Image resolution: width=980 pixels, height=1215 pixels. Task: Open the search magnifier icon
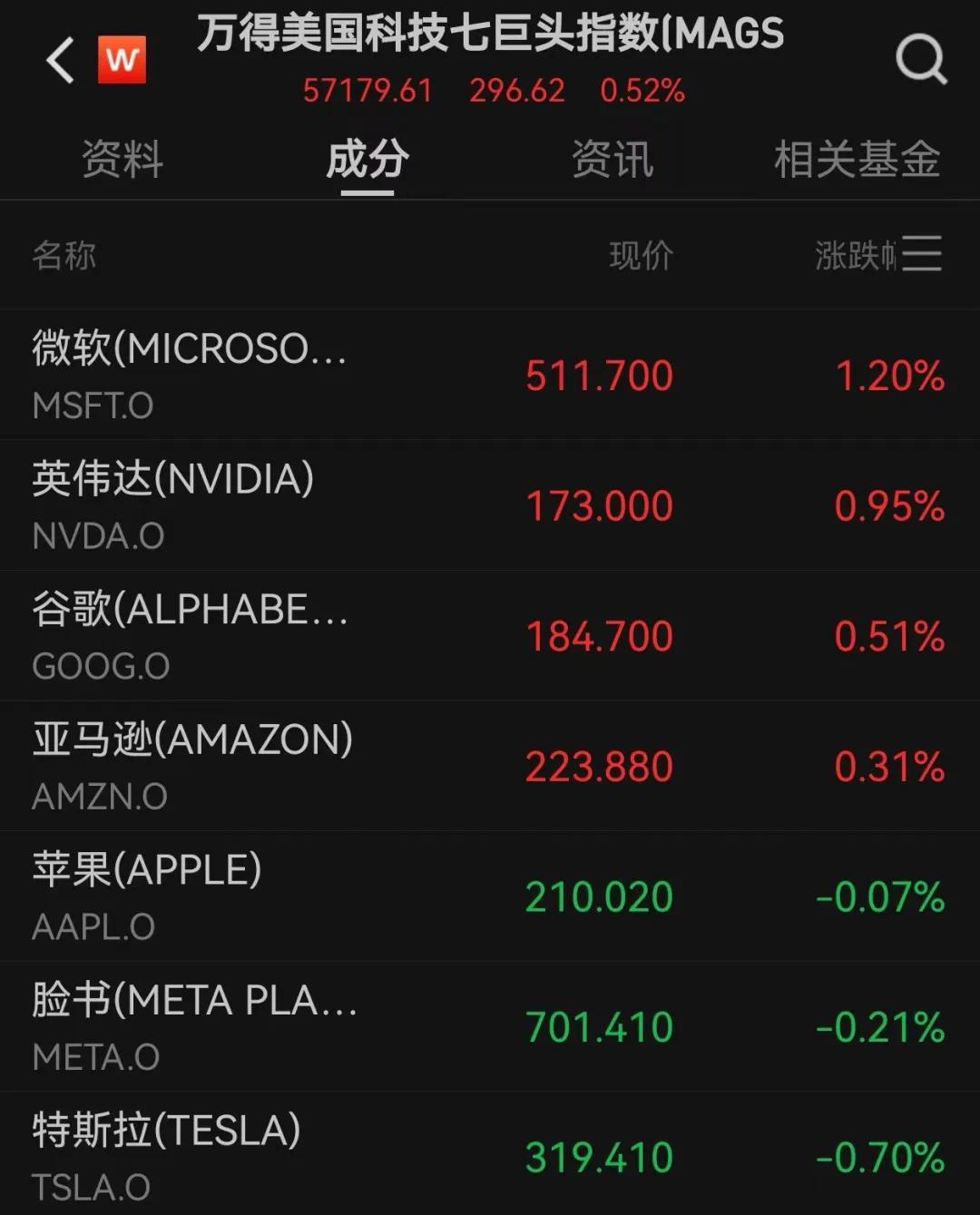point(920,60)
